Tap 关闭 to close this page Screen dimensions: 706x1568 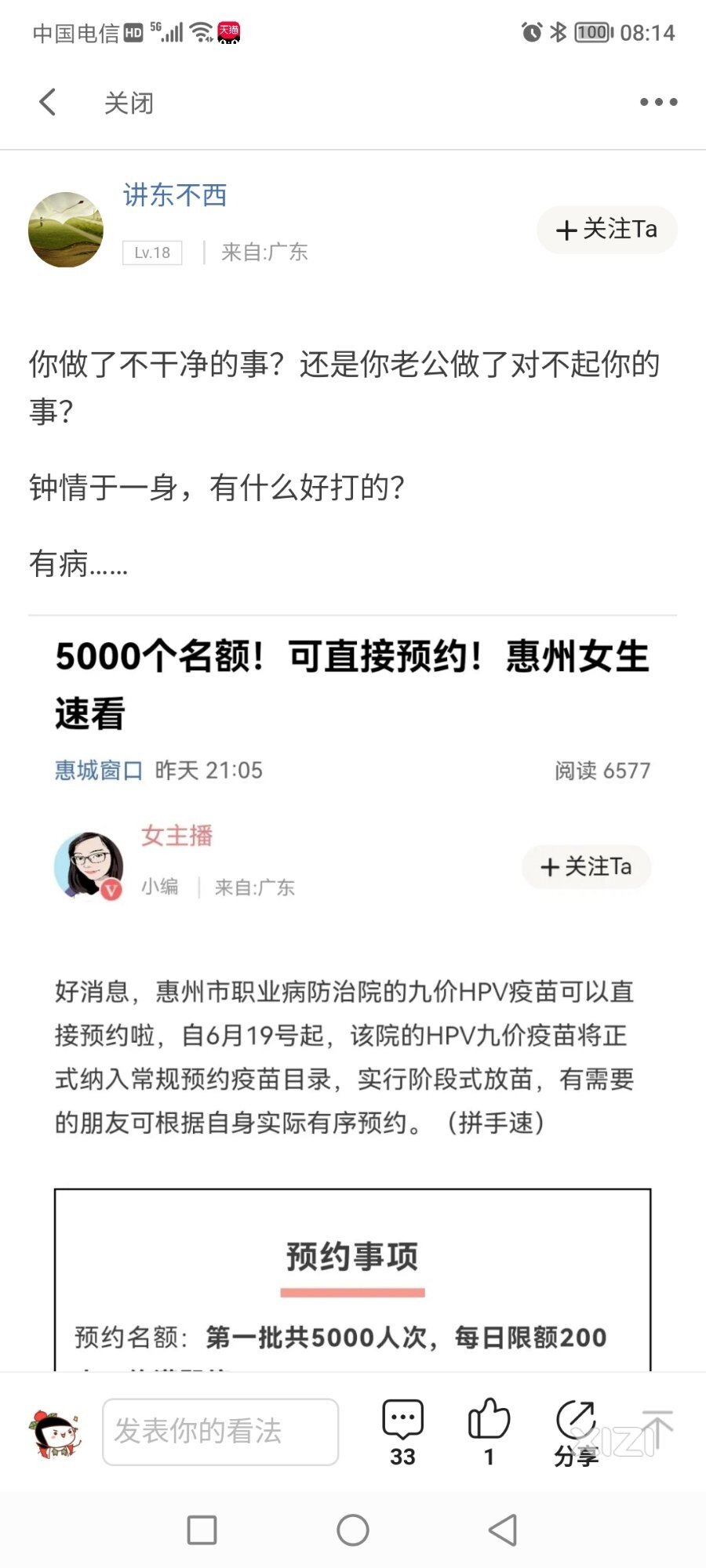coord(129,103)
